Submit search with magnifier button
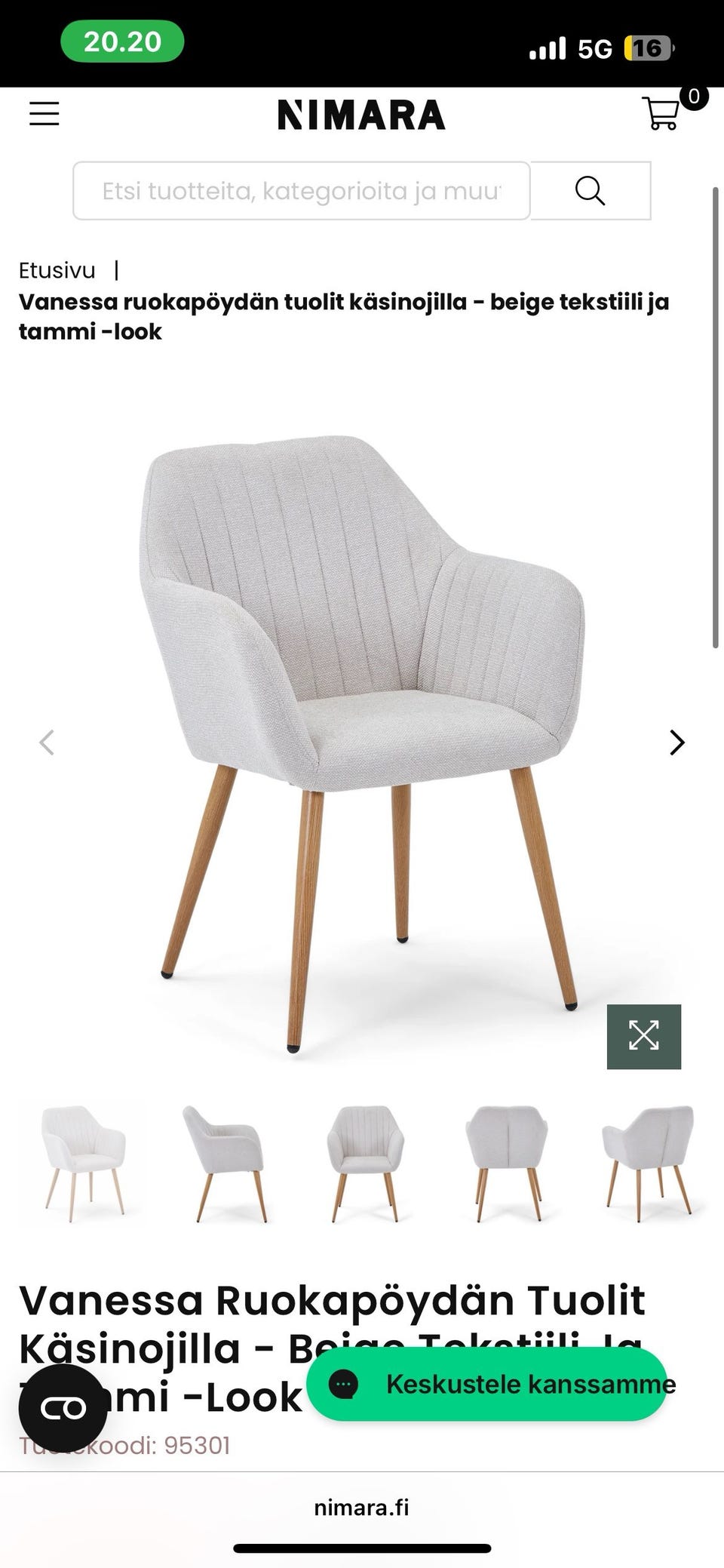This screenshot has width=724, height=1568. click(590, 191)
